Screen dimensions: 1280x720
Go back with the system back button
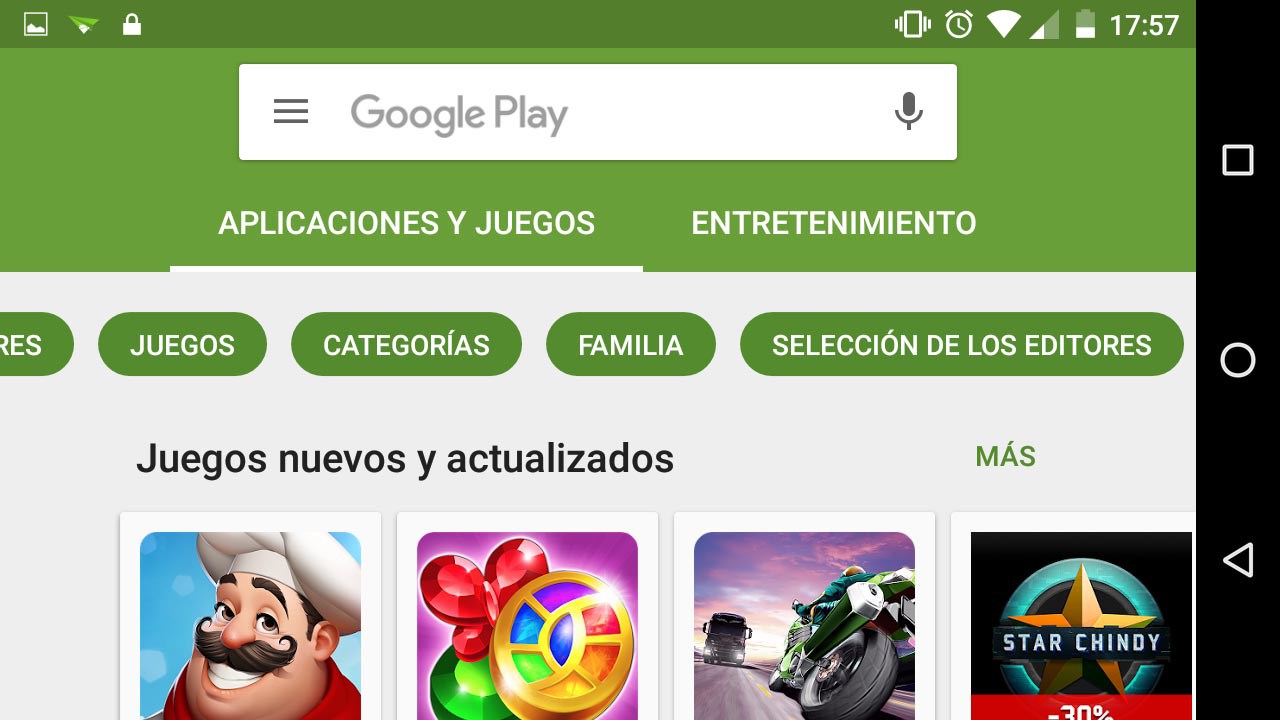1238,560
